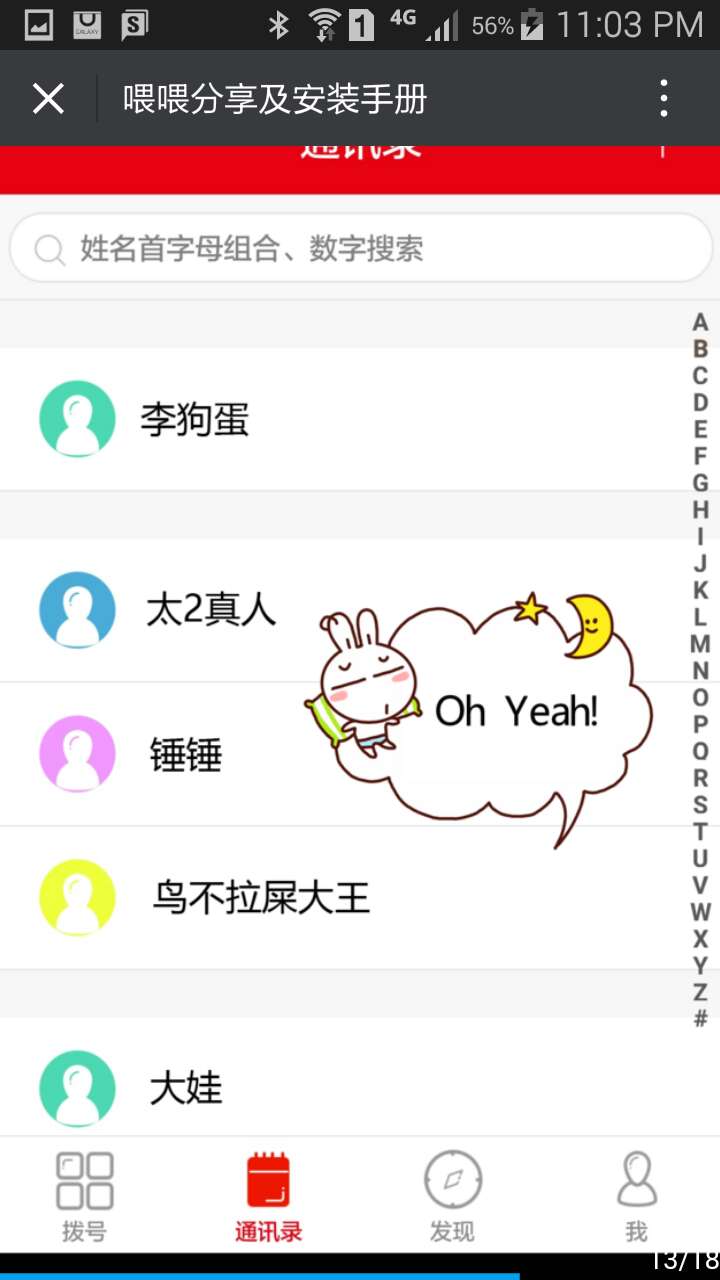Open the overflow menu
Viewport: 720px width, 1280px height.
pos(664,99)
